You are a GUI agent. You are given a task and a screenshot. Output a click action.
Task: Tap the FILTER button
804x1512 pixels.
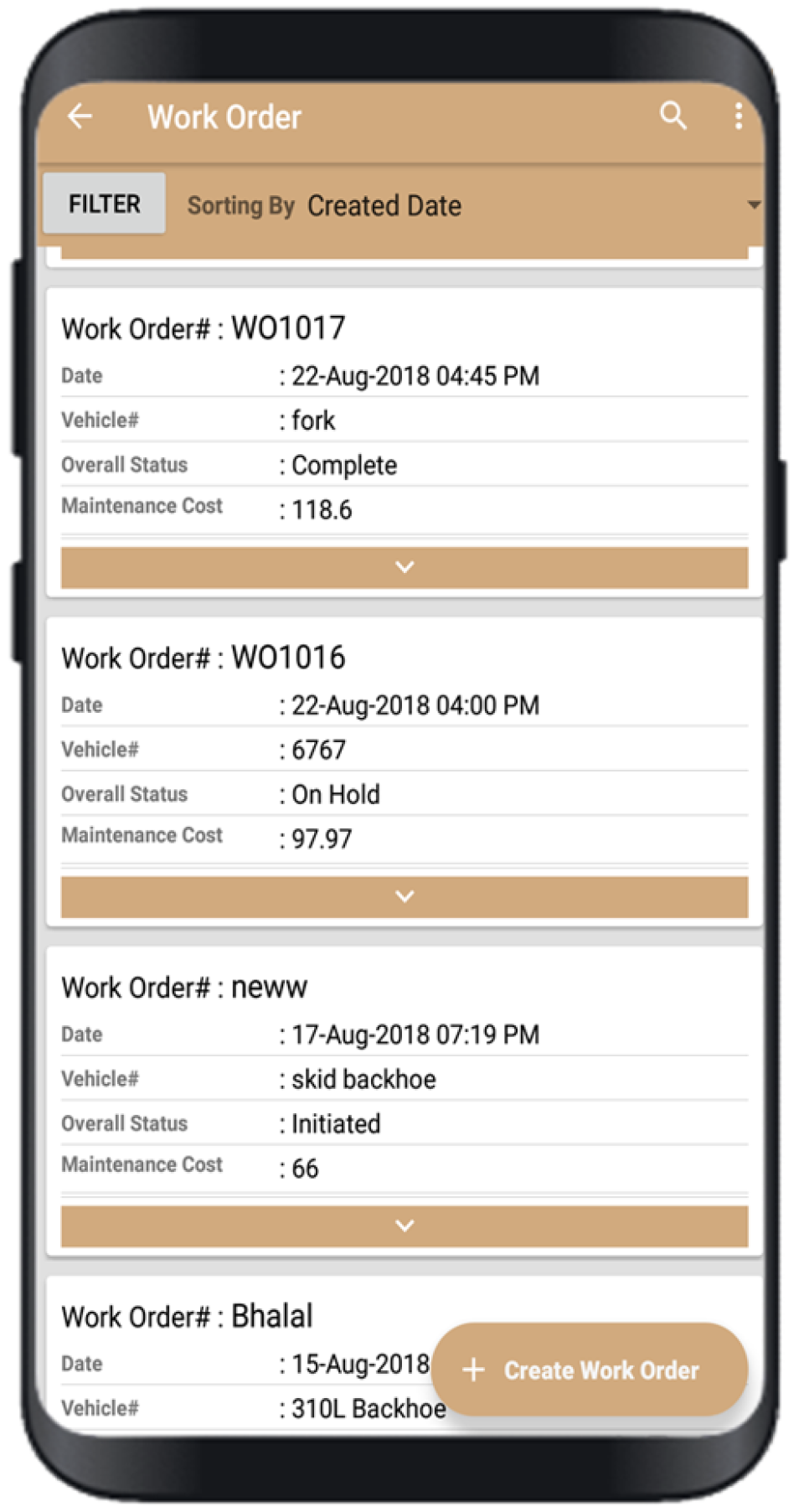105,204
